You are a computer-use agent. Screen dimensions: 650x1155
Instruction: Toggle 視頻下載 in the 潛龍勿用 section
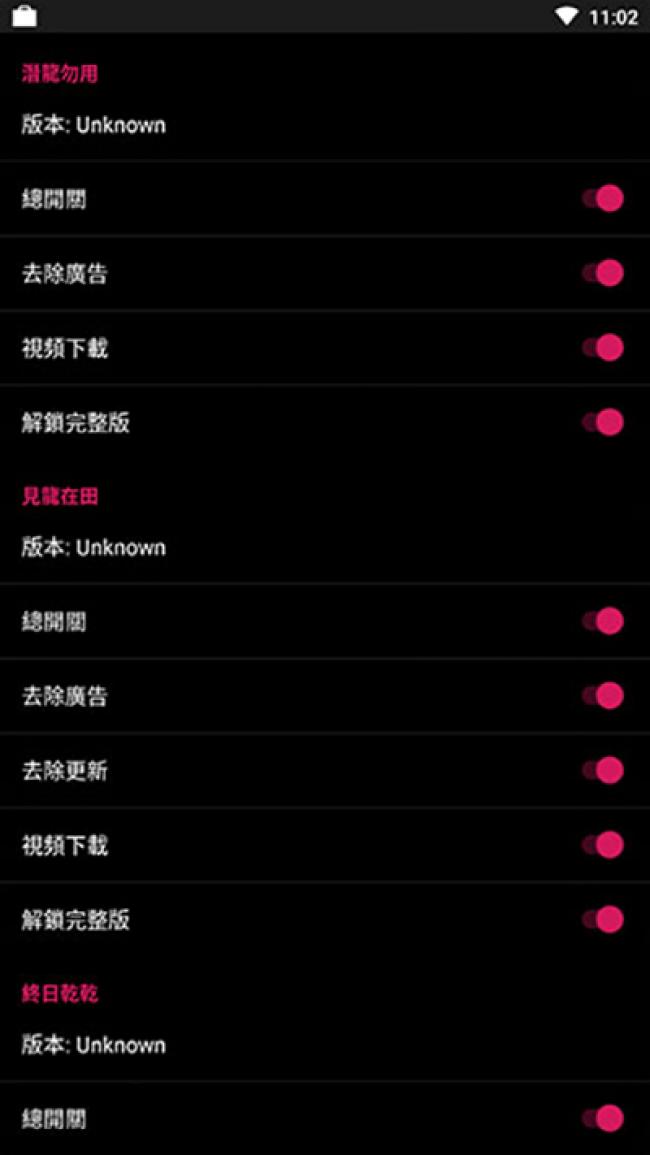[x=603, y=347]
